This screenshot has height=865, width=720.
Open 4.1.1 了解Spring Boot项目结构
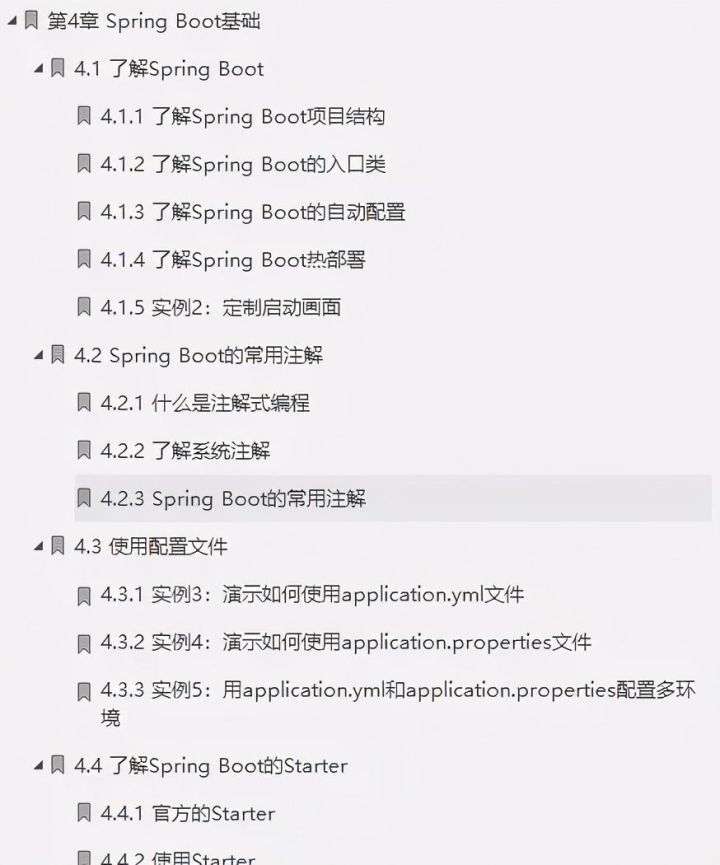tap(242, 117)
